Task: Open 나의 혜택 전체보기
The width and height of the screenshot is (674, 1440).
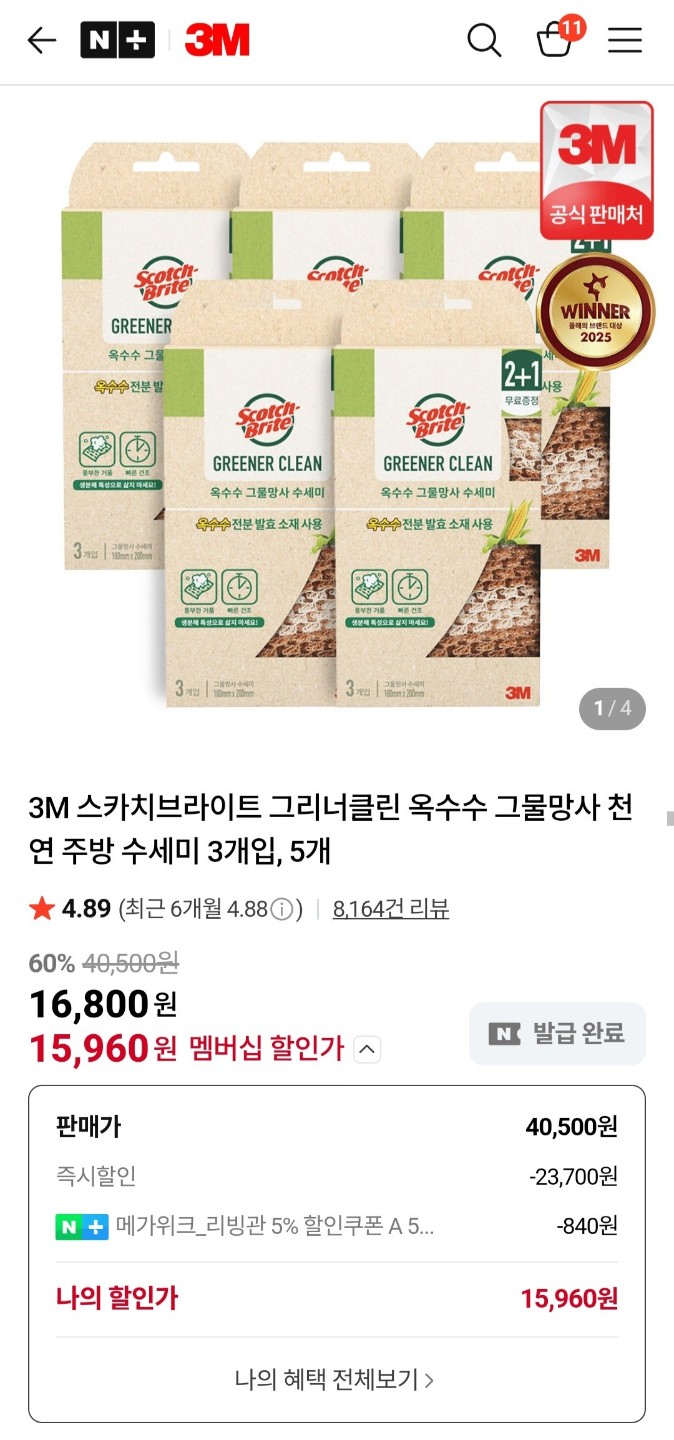Action: [336, 1380]
